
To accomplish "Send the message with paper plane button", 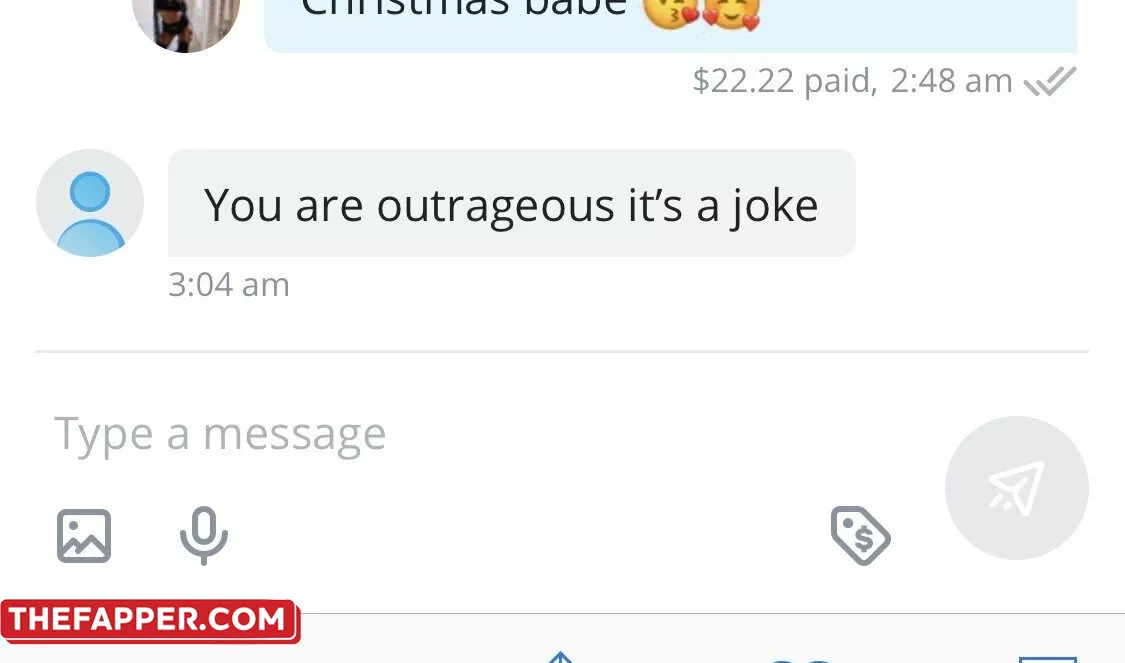I will pyautogui.click(x=1016, y=488).
